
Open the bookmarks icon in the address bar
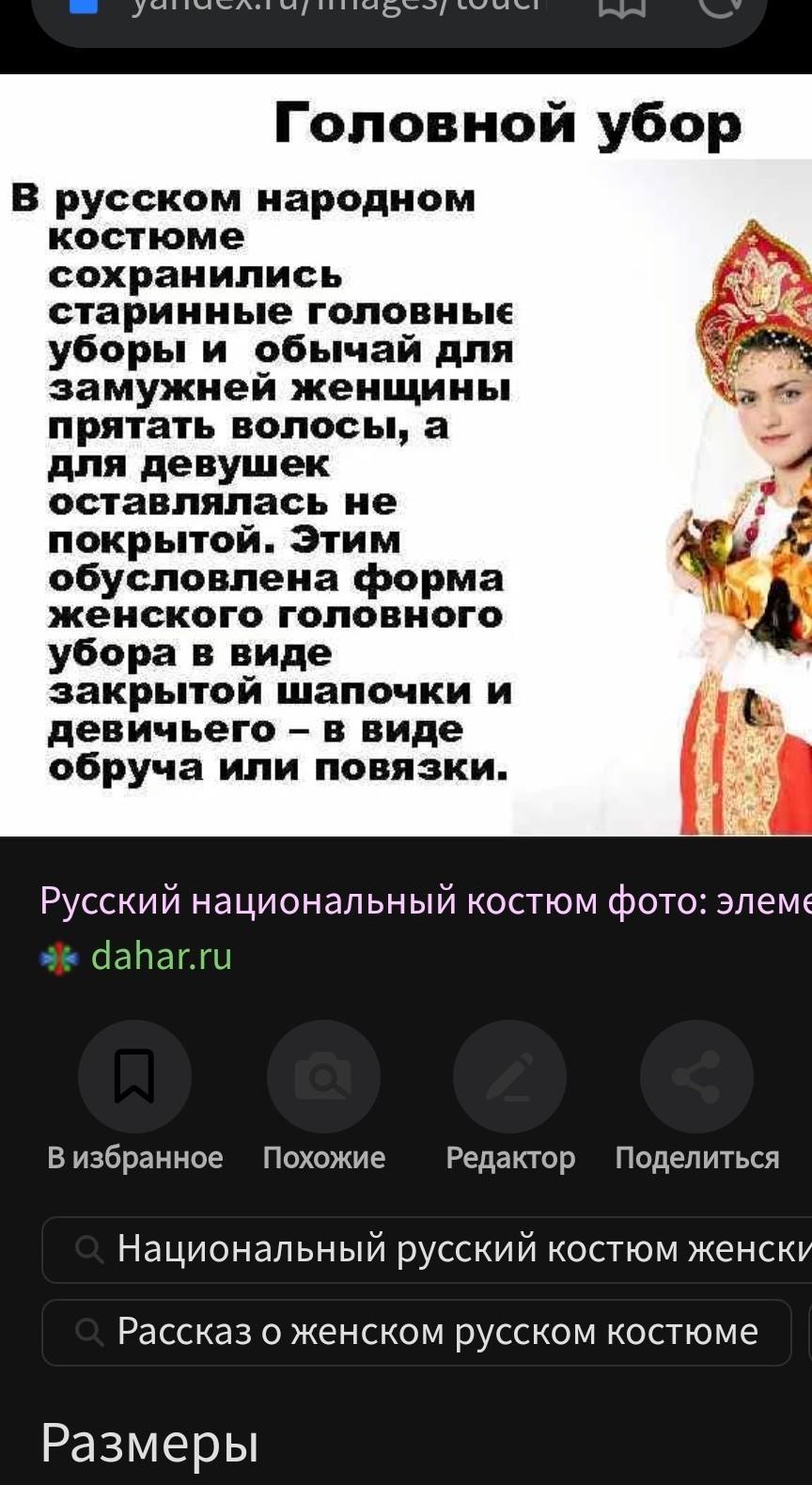(621, 8)
